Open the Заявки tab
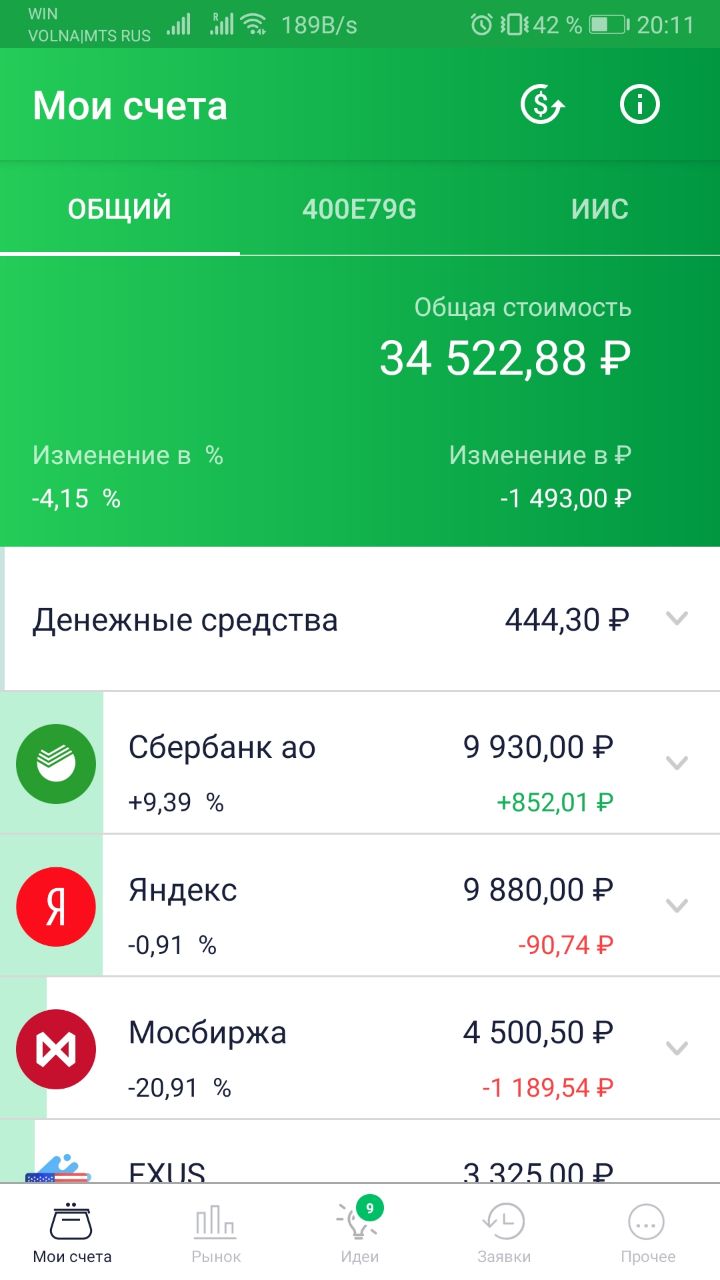The height and width of the screenshot is (1280, 720). point(504,1233)
